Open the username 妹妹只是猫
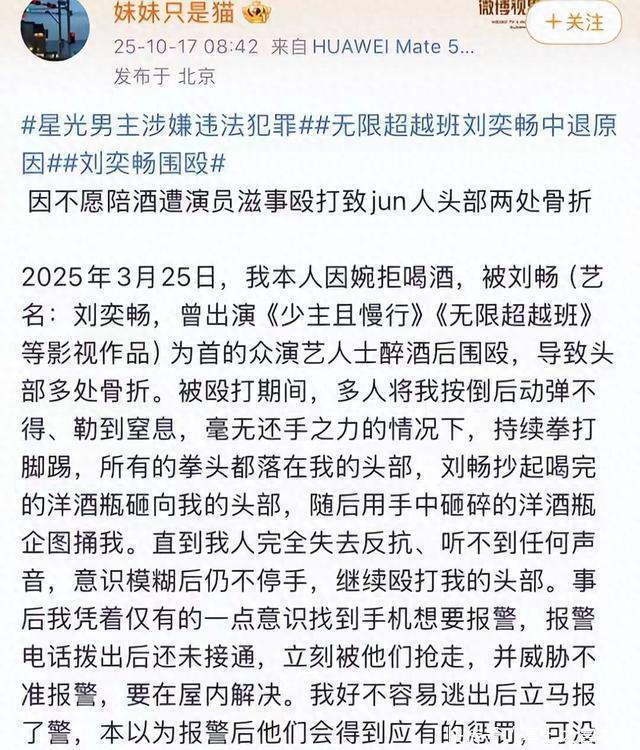 tap(174, 12)
